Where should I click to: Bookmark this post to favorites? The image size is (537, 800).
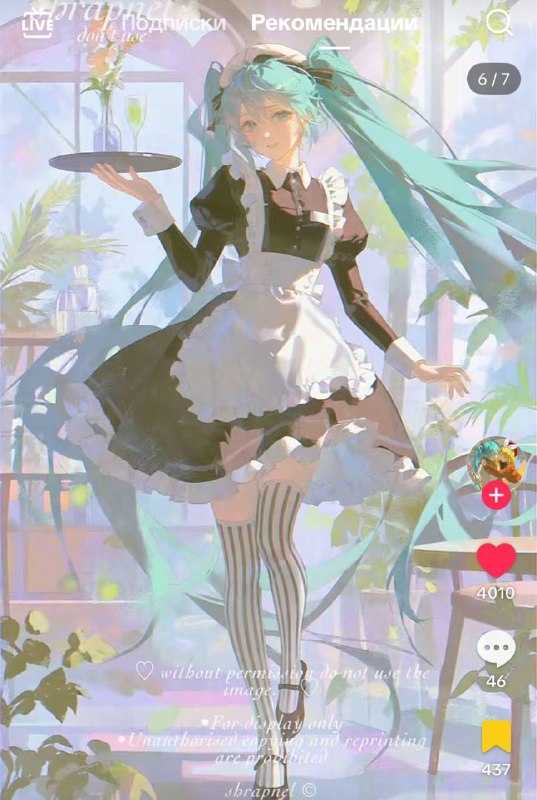click(x=496, y=737)
